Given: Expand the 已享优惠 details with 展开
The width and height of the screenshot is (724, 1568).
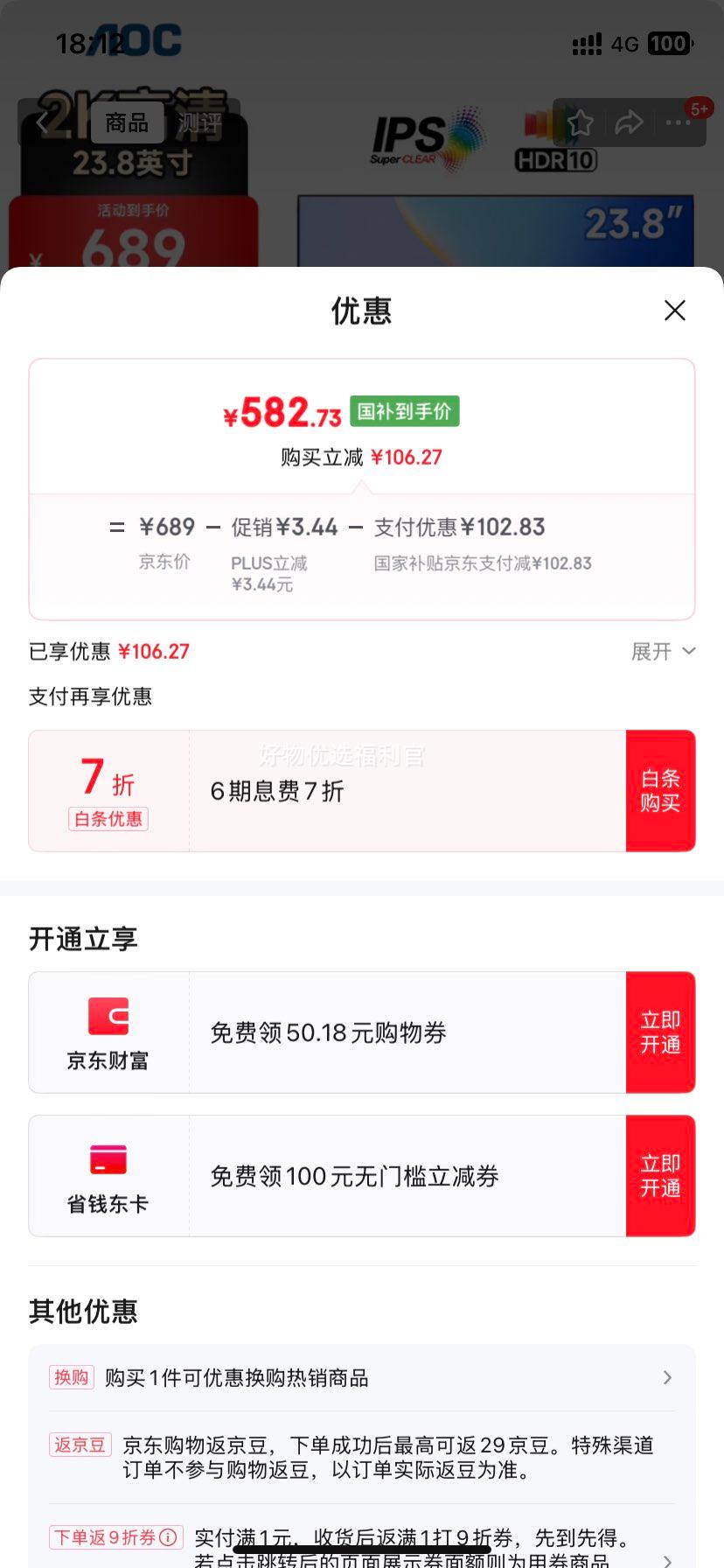Looking at the screenshot, I should (664, 651).
